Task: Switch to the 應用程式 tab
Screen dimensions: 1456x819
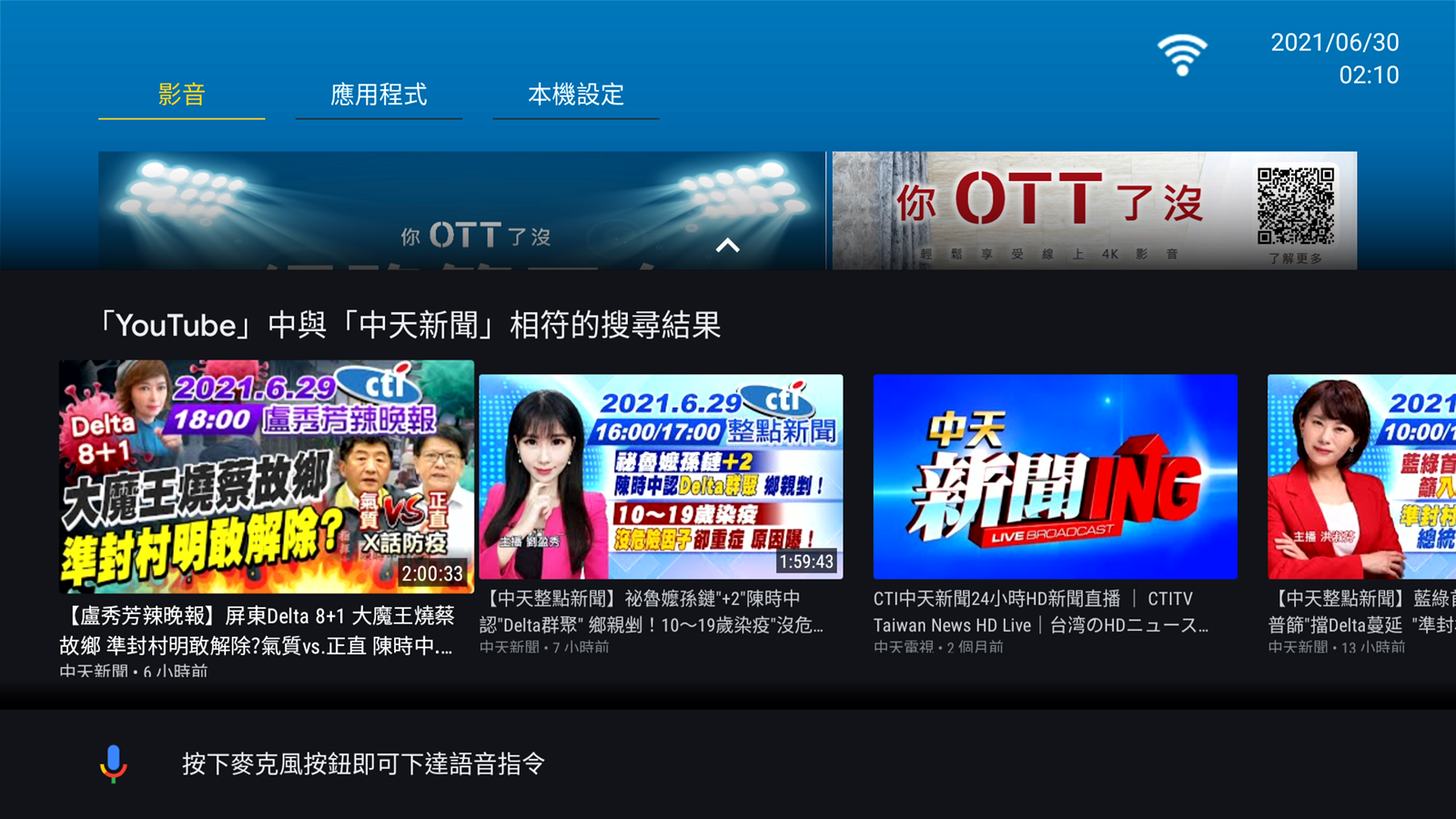Action: tap(379, 95)
